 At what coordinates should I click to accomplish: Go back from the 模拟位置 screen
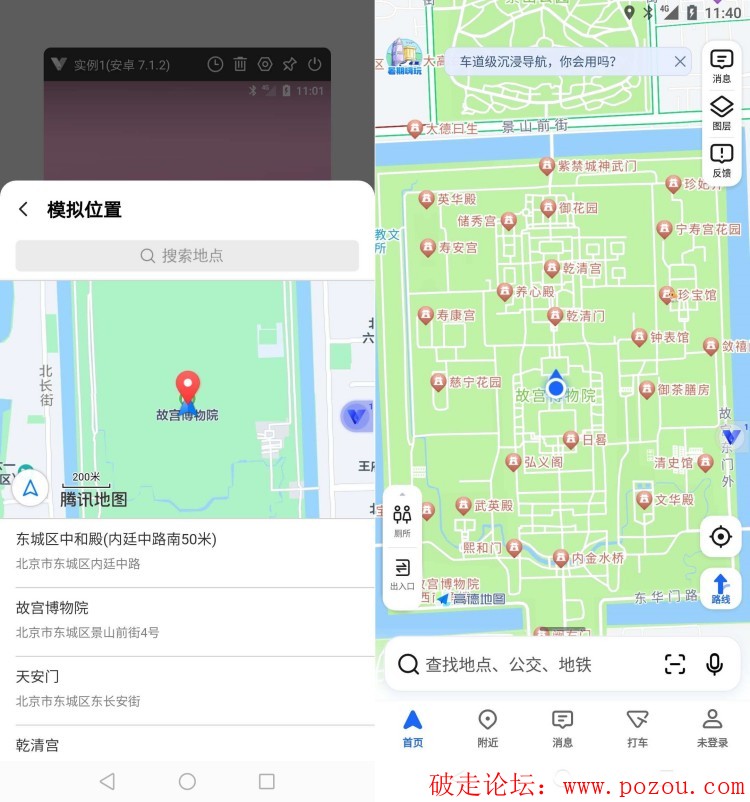point(24,210)
